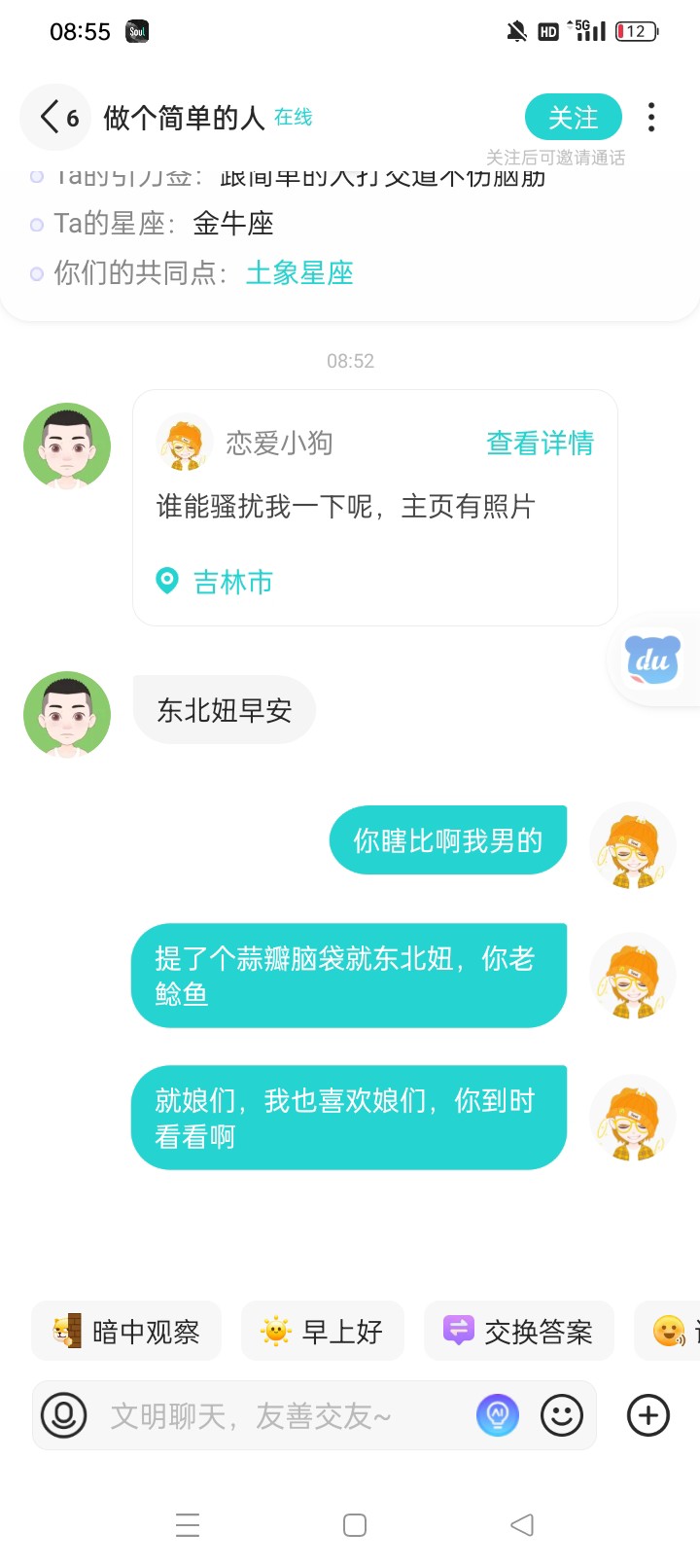Go back to the chat list
The image size is (700, 1568).
tap(56, 118)
